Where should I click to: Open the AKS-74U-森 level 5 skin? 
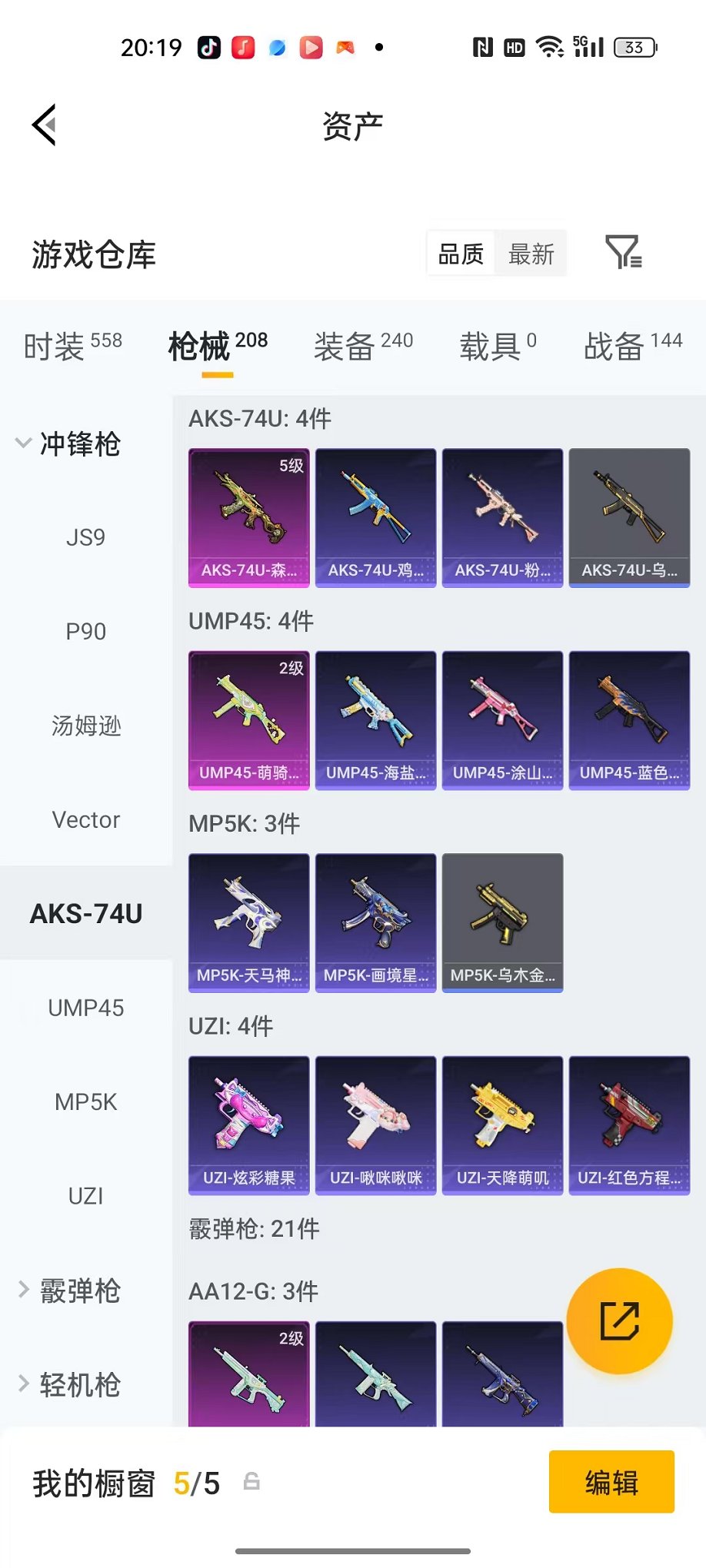[x=249, y=518]
